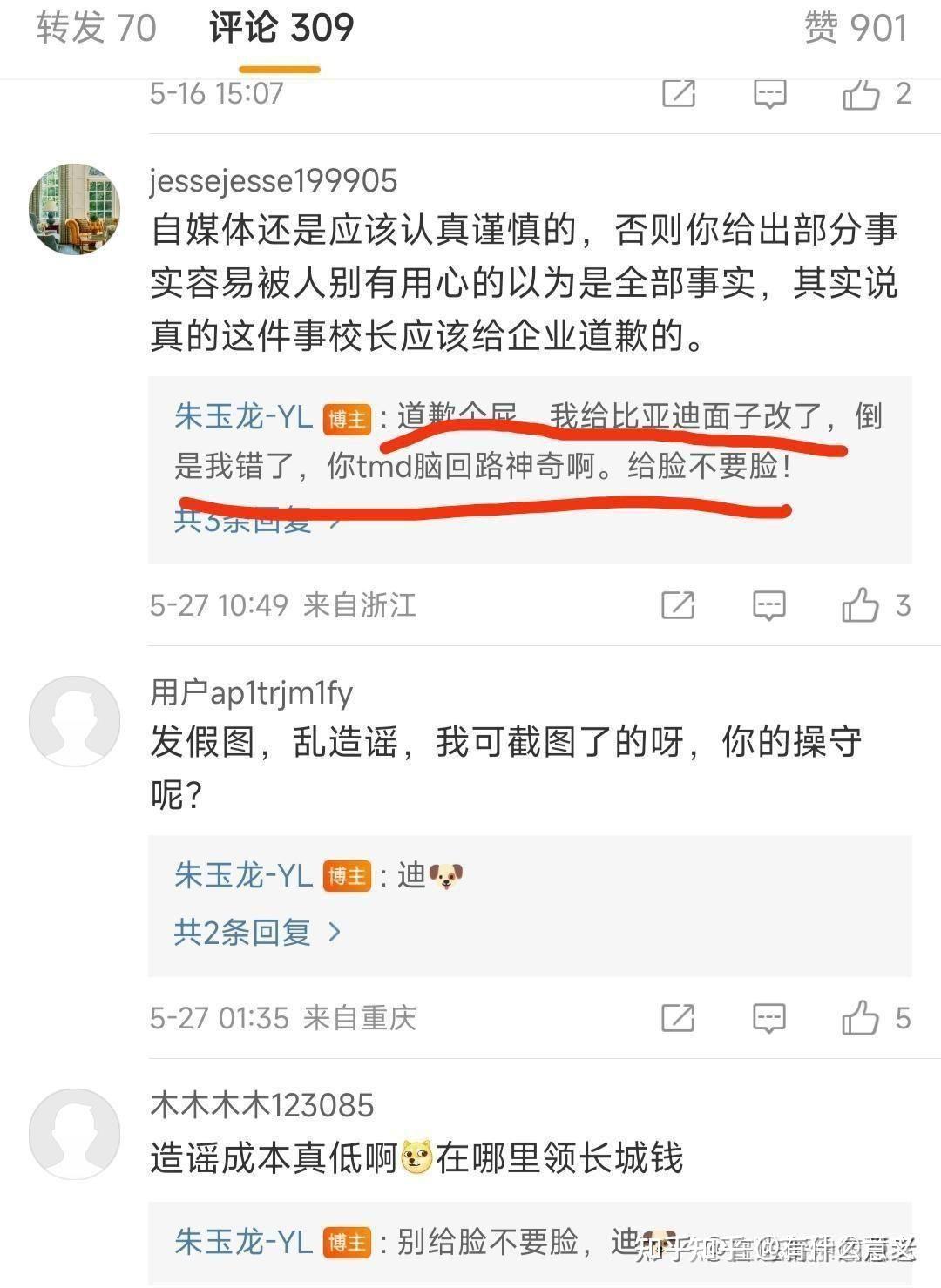Open the 评论 309 tab
Viewport: 941px width, 1288px height.
coord(281,28)
